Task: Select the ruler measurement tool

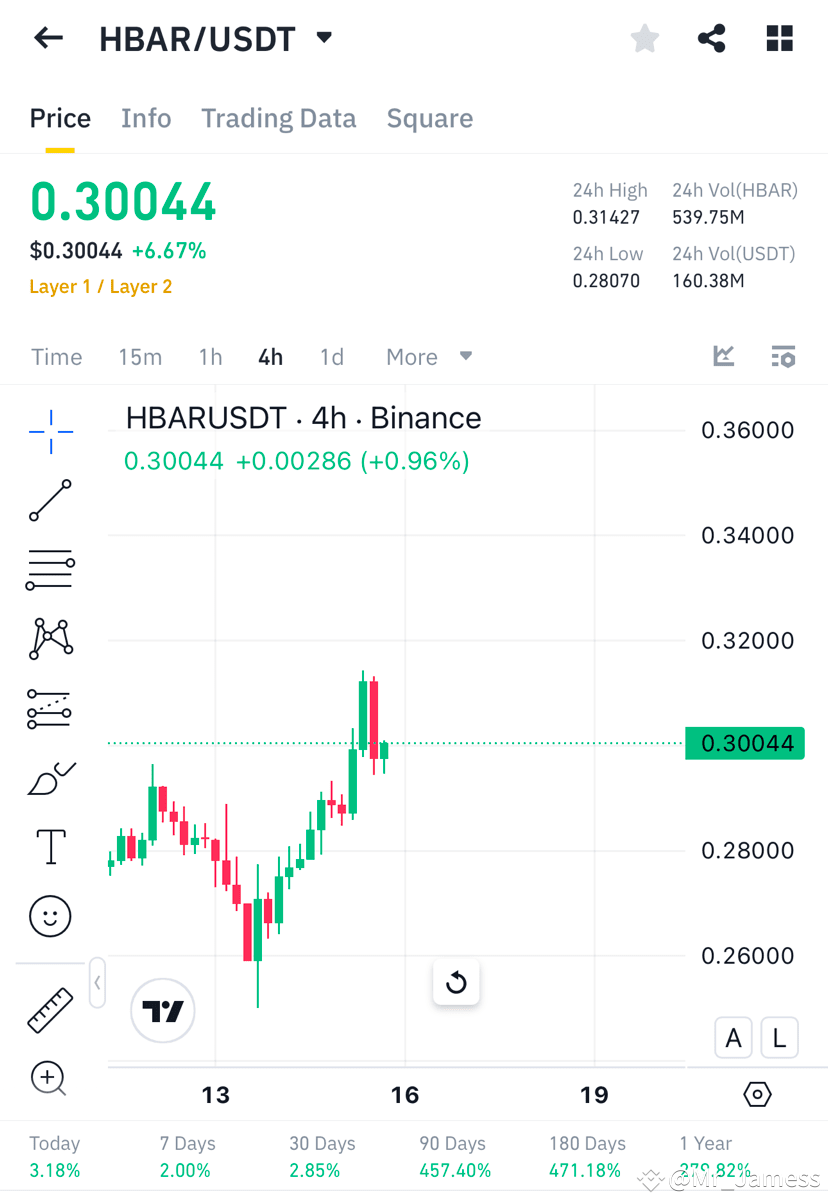Action: click(49, 1010)
